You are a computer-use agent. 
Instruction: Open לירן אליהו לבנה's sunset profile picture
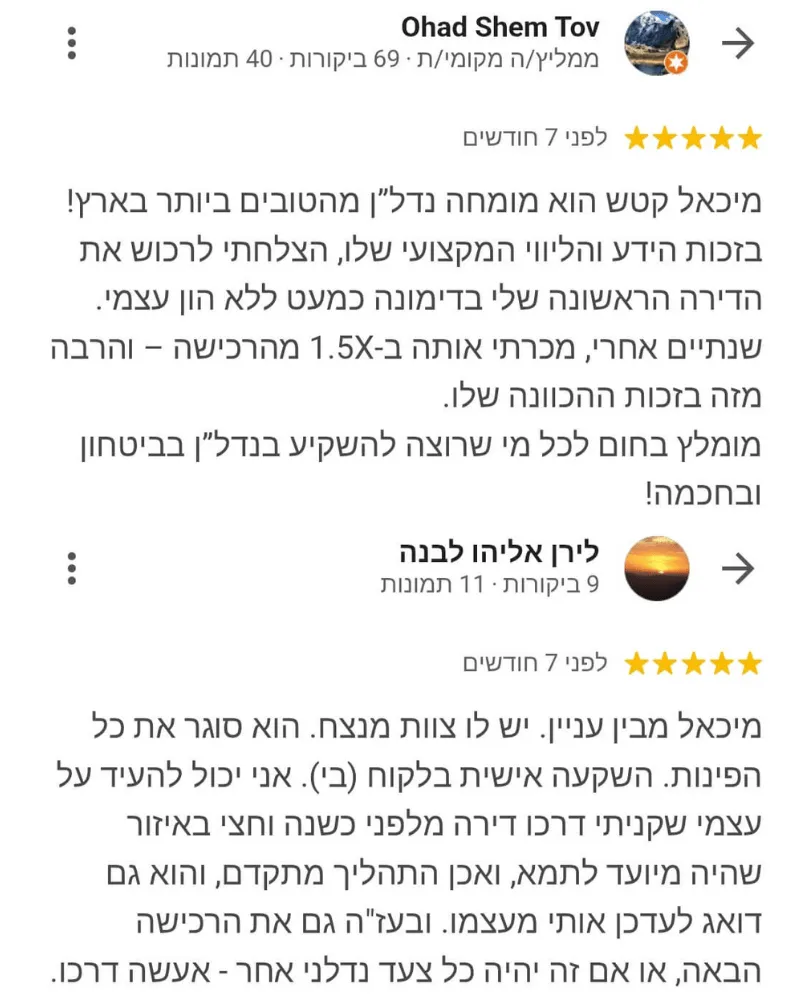(657, 568)
